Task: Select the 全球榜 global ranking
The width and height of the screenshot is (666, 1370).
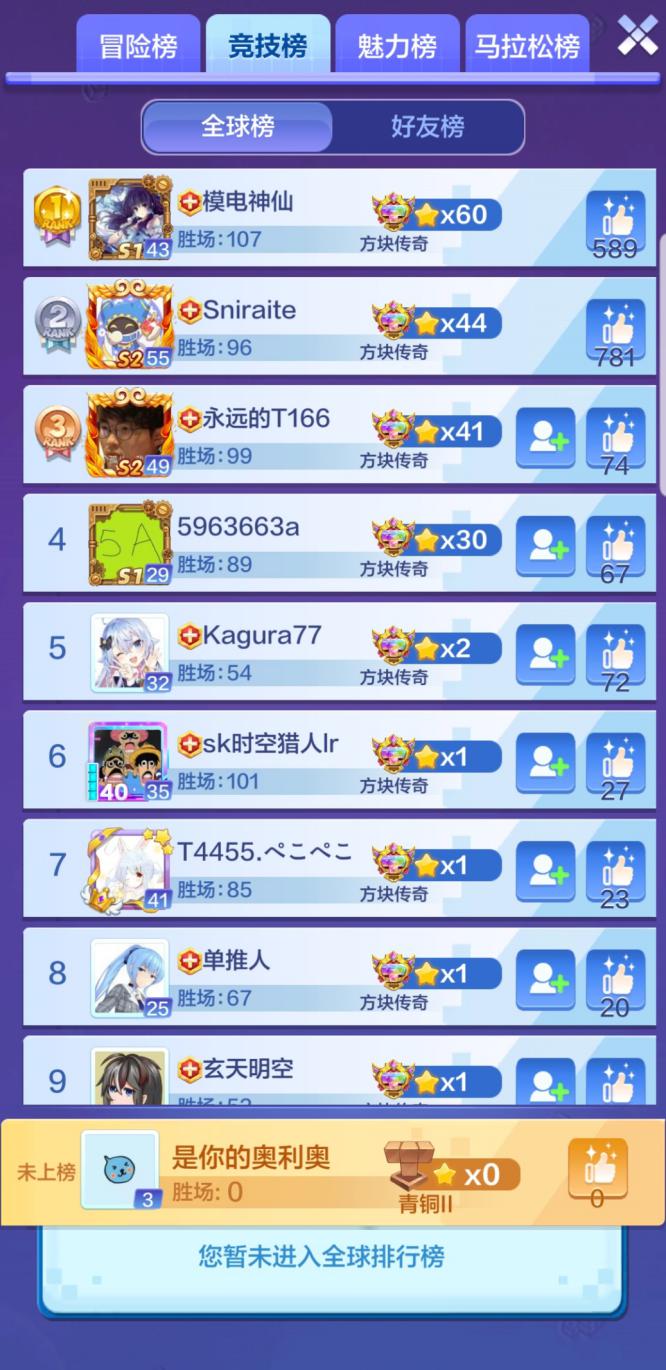Action: point(238,127)
